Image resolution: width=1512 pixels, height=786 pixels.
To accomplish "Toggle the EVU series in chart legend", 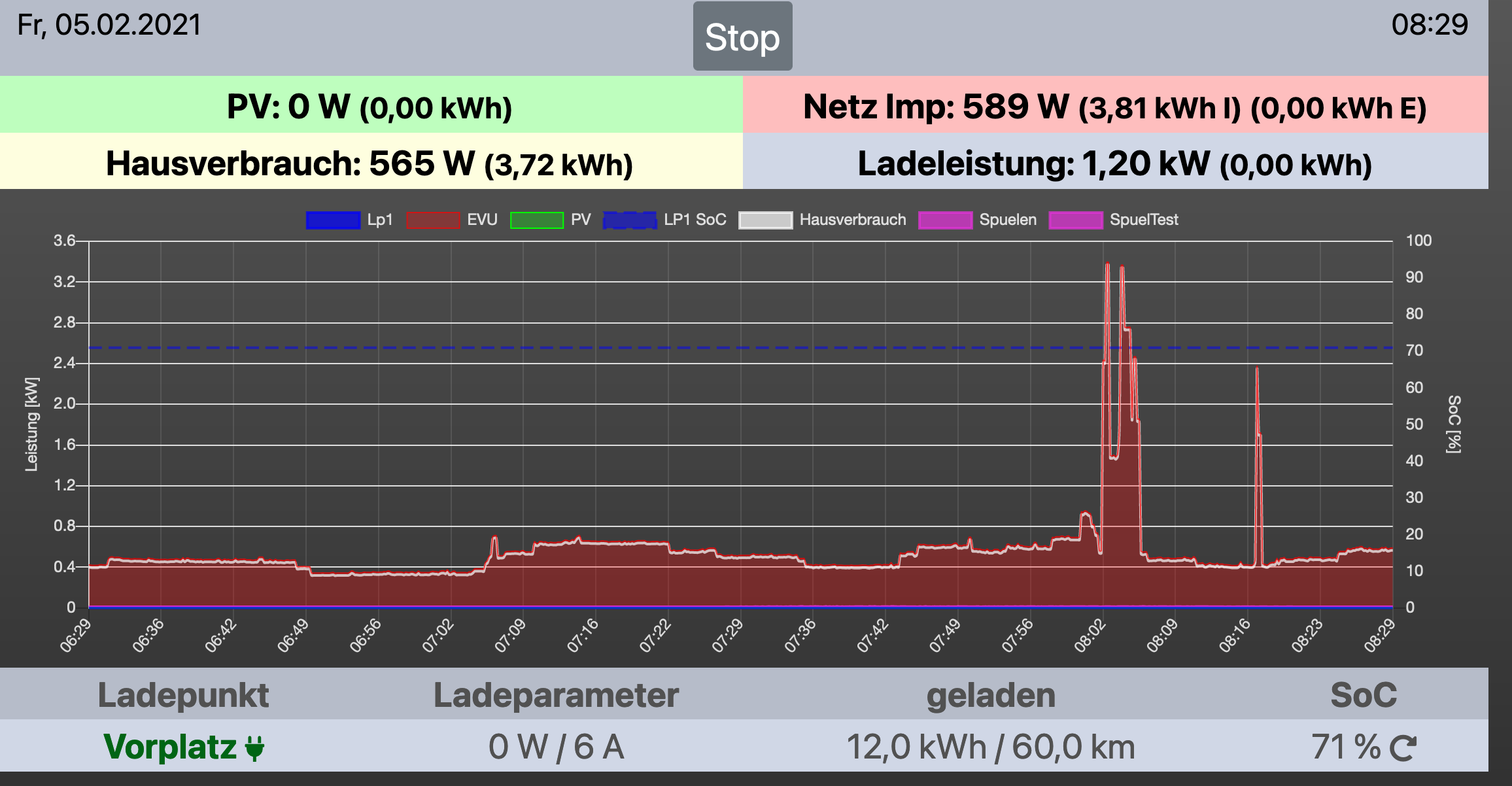I will click(x=451, y=220).
